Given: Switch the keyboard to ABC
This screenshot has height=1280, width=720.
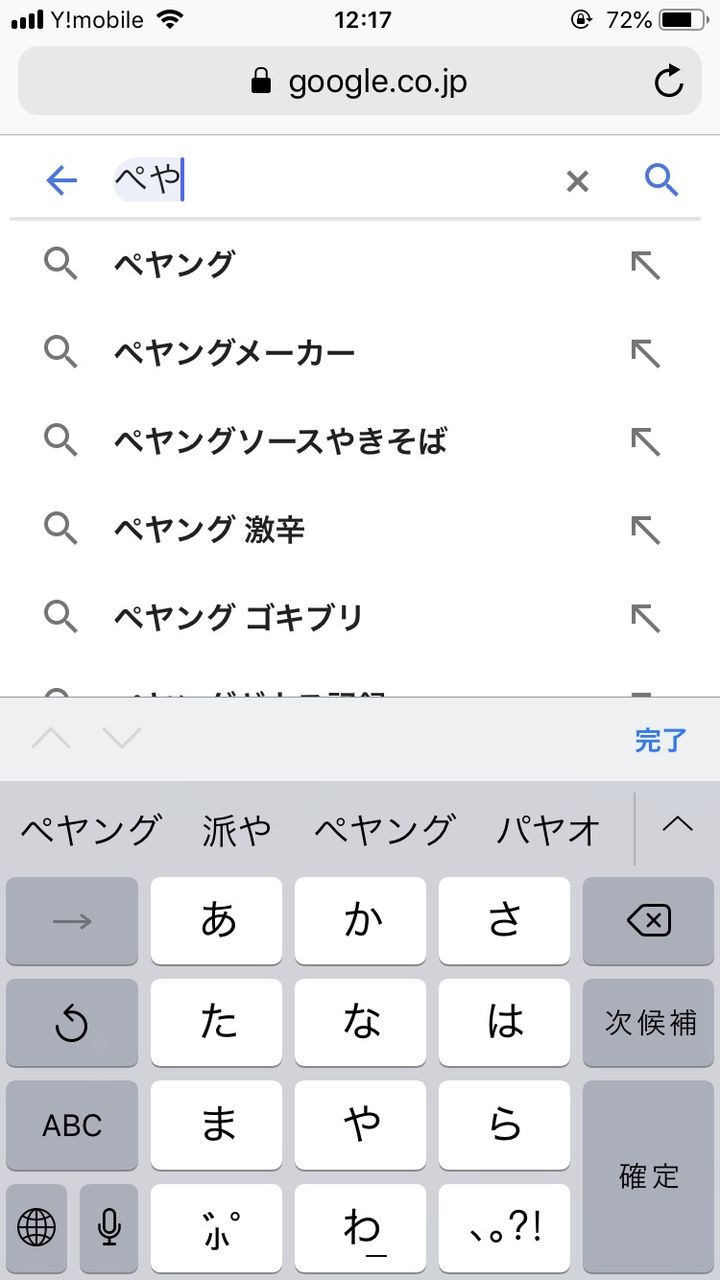Looking at the screenshot, I should tap(72, 1125).
